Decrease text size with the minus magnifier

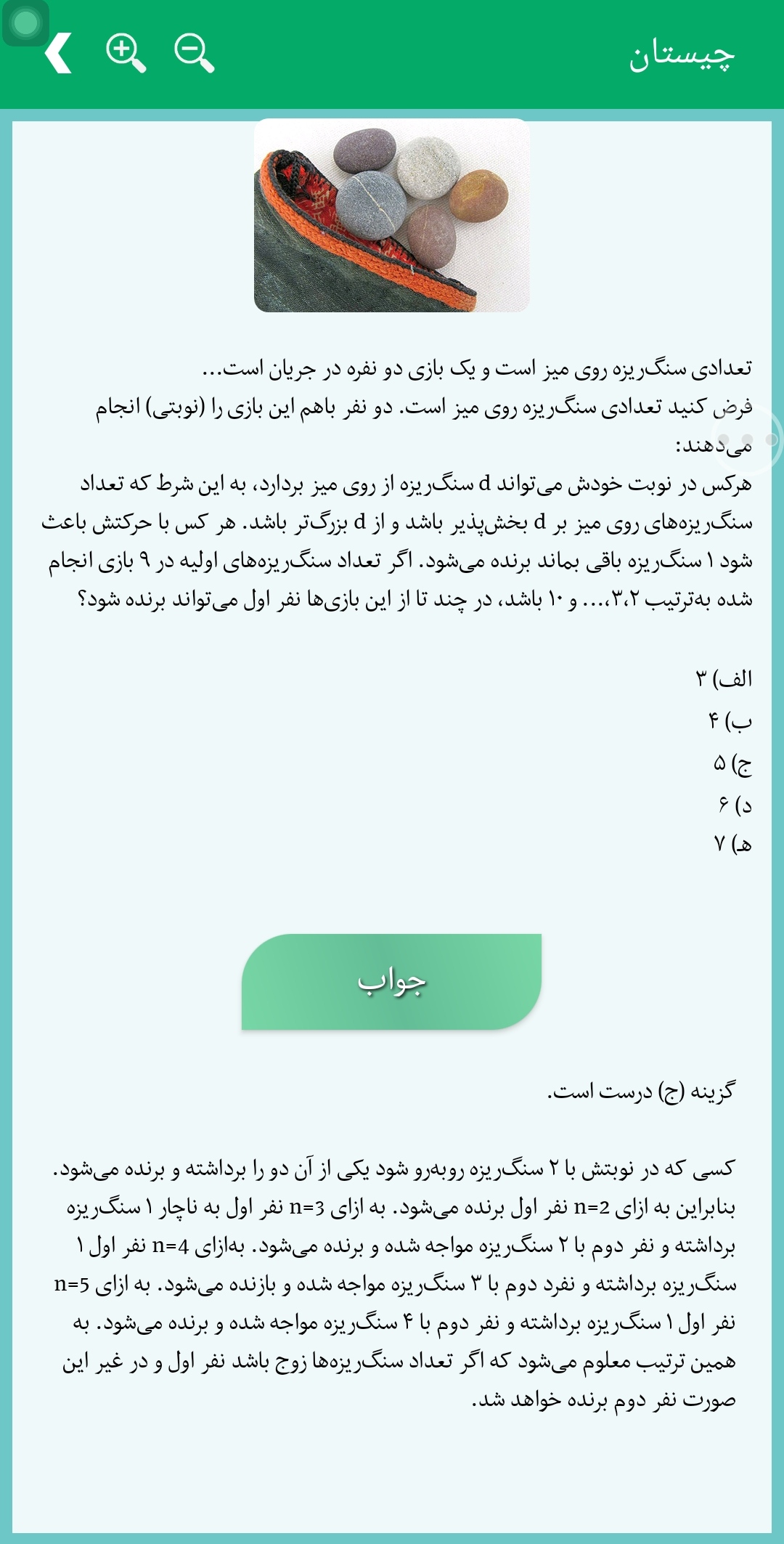[x=192, y=54]
